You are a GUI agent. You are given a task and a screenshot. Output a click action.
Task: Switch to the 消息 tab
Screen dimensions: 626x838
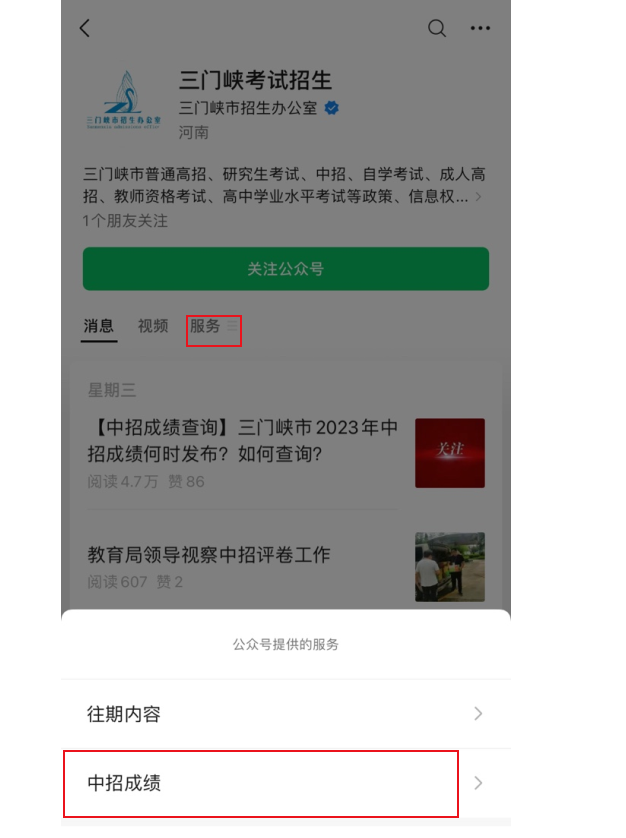[99, 326]
